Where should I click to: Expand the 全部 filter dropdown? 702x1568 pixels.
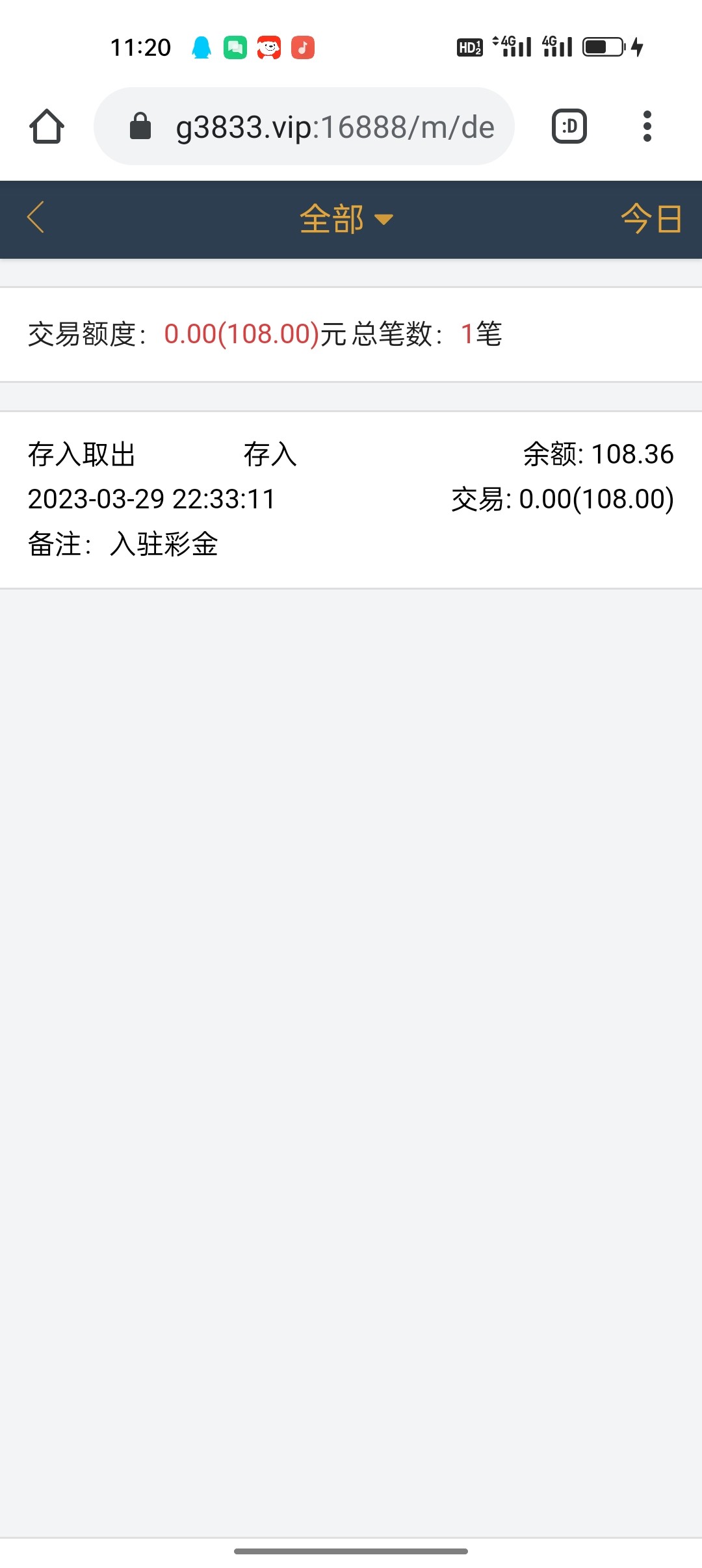(346, 219)
